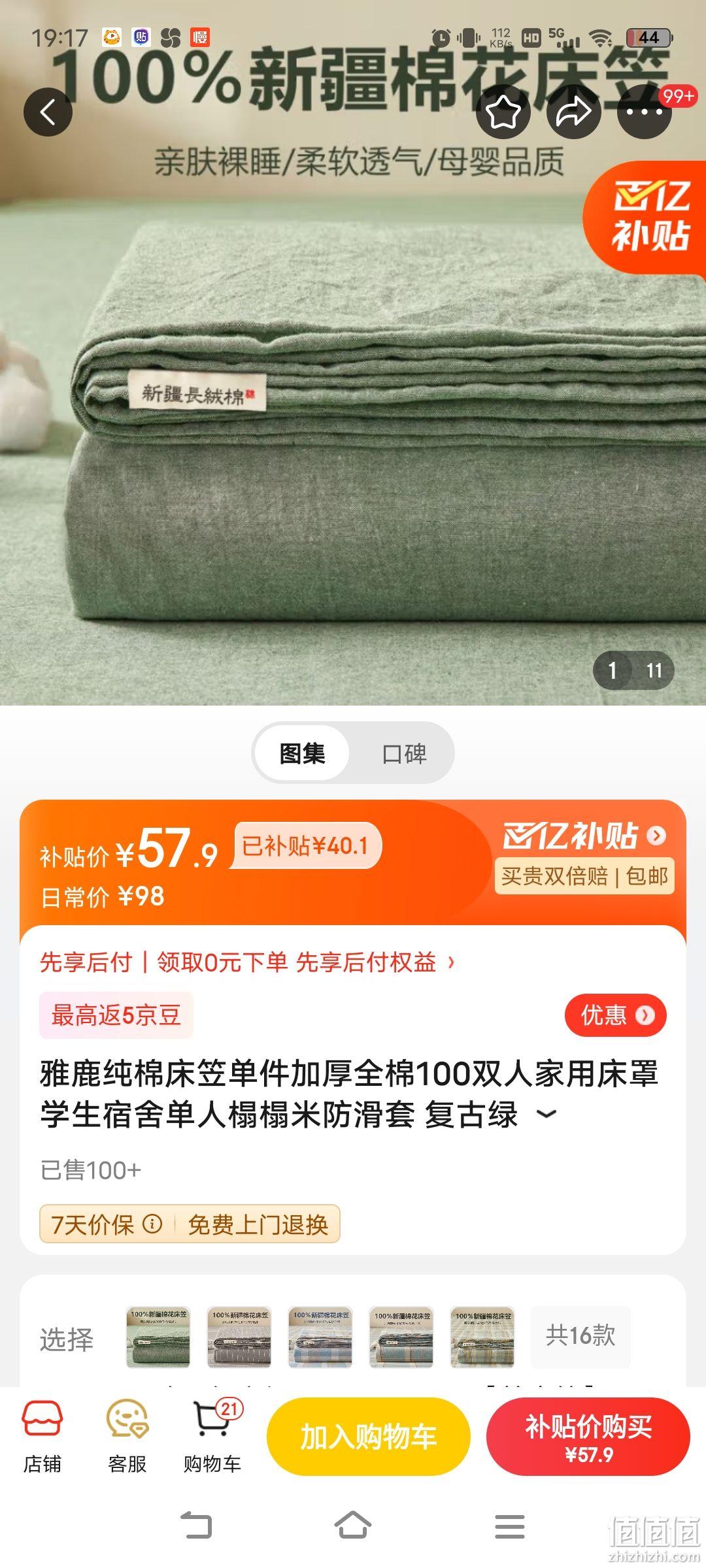
Task: Select the first green style thumbnail
Action: (158, 1337)
